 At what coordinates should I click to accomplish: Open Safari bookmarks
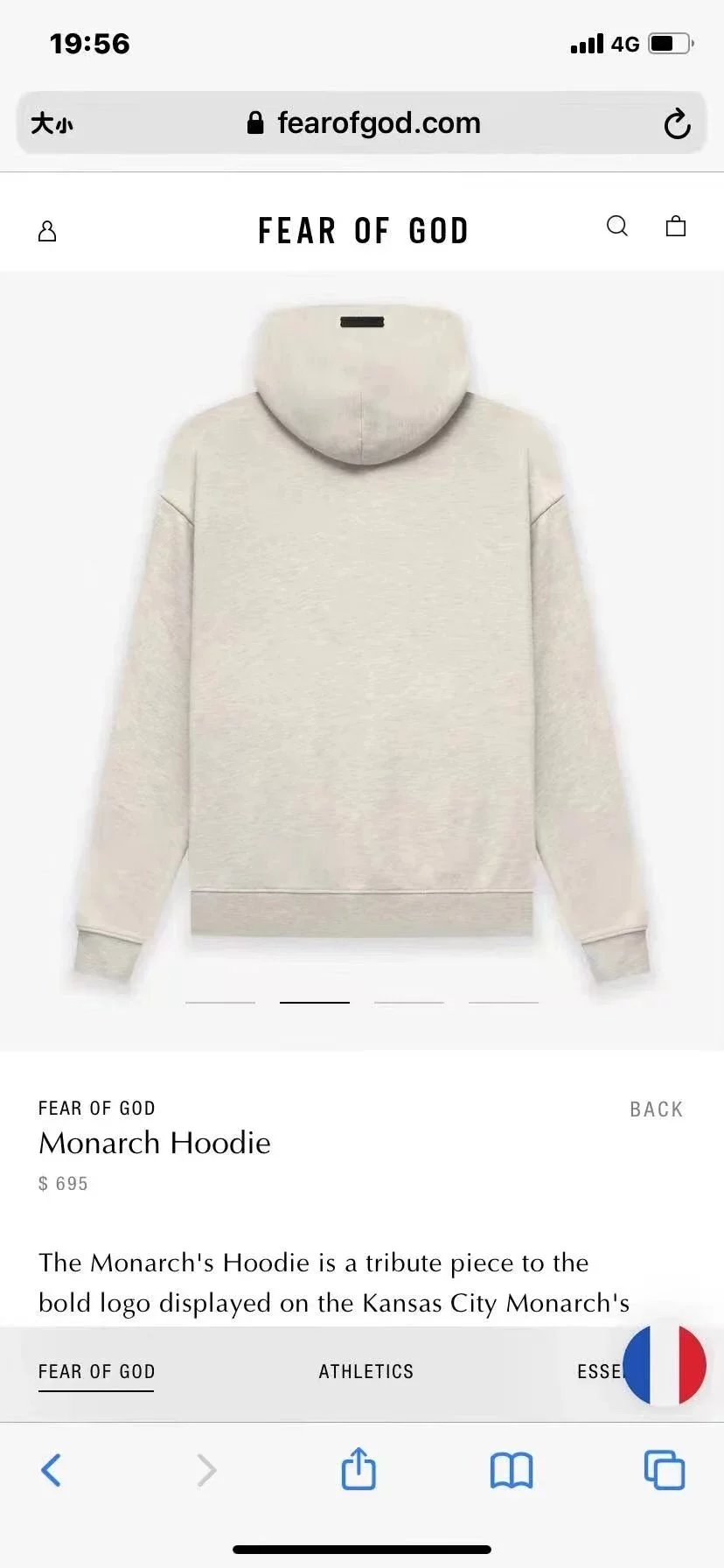click(512, 1471)
